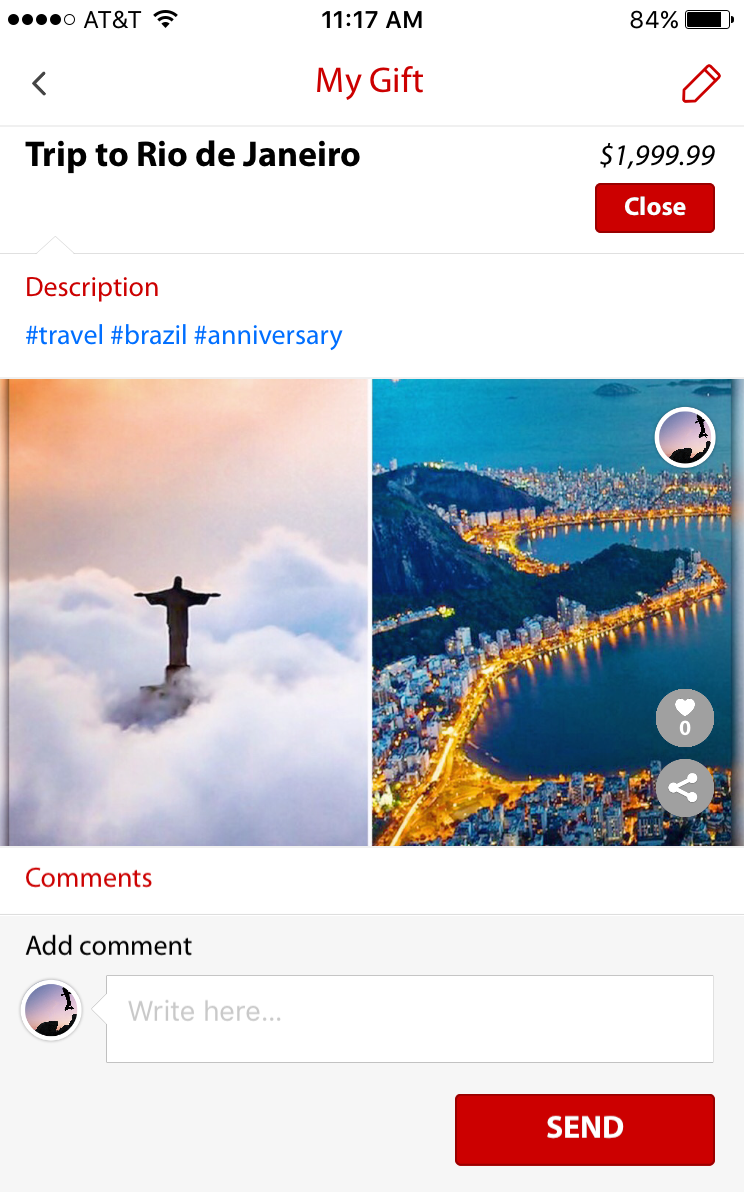Send the comment with SEND button
This screenshot has height=1192, width=744.
pos(584,1129)
